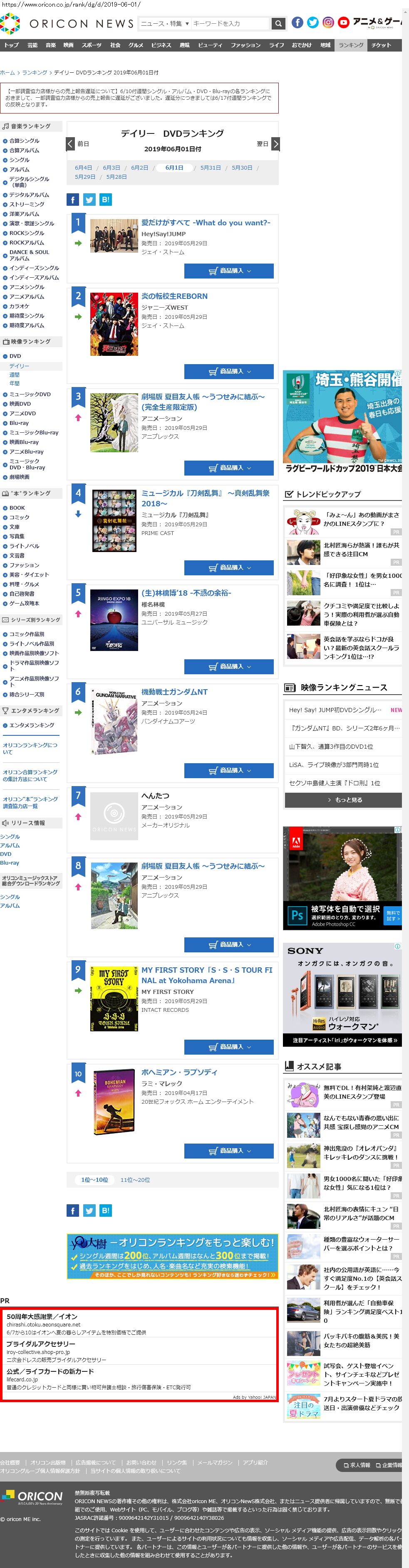
Task: Open the Blu-ray ranking sidebar item
Action: [19, 422]
